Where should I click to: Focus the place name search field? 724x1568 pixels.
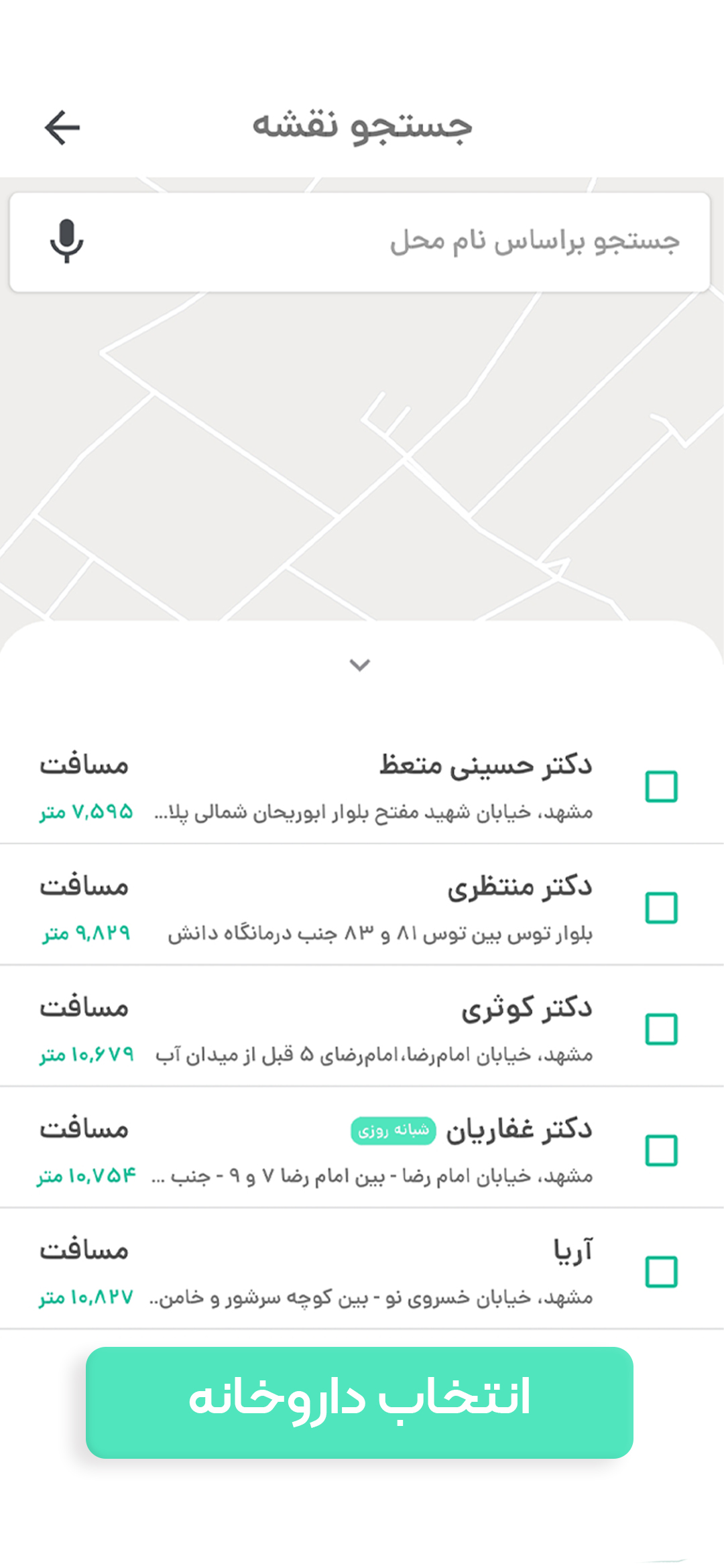coord(402,242)
